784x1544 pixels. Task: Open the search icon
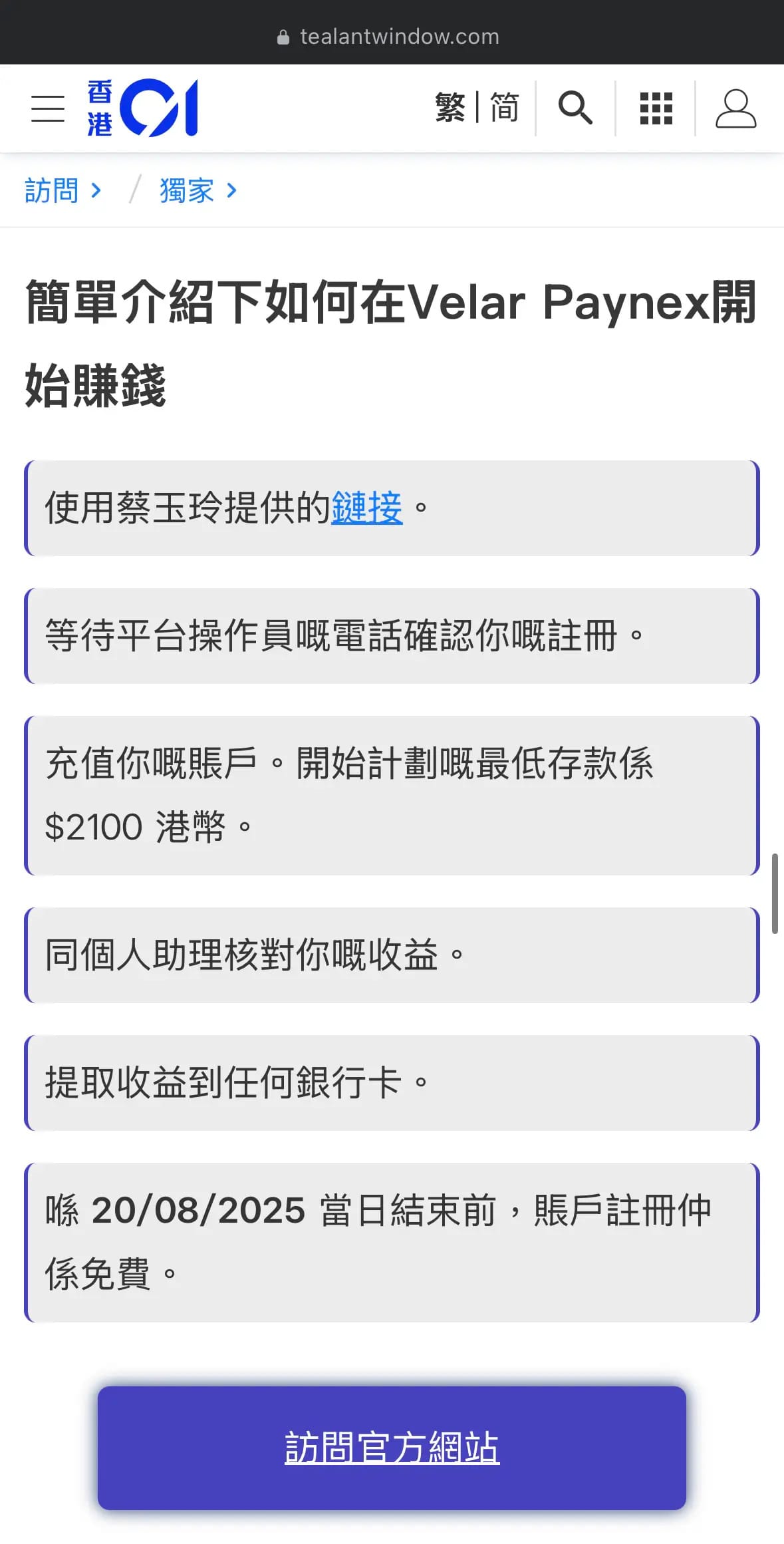point(575,108)
